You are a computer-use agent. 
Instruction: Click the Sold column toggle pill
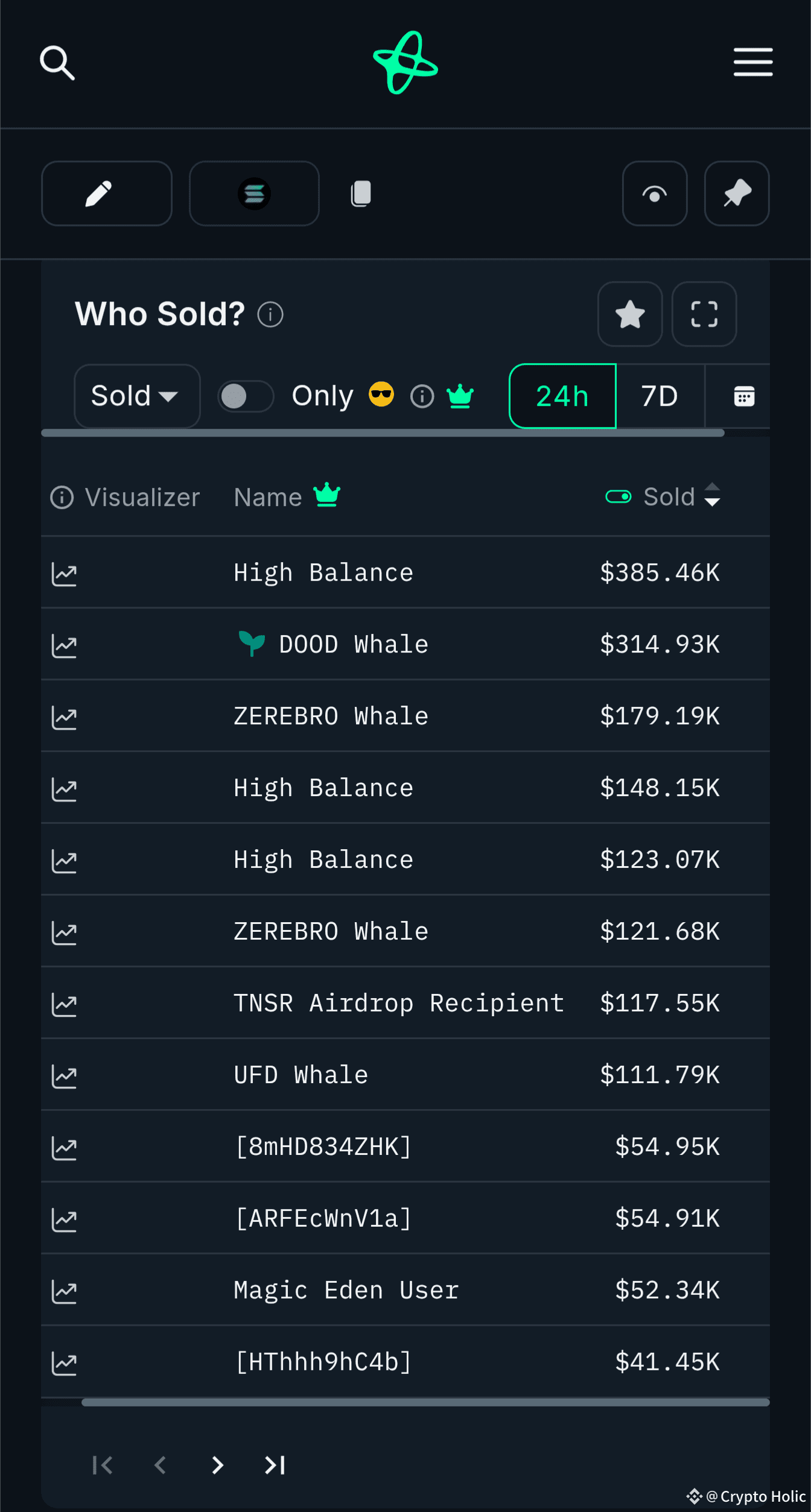(619, 496)
